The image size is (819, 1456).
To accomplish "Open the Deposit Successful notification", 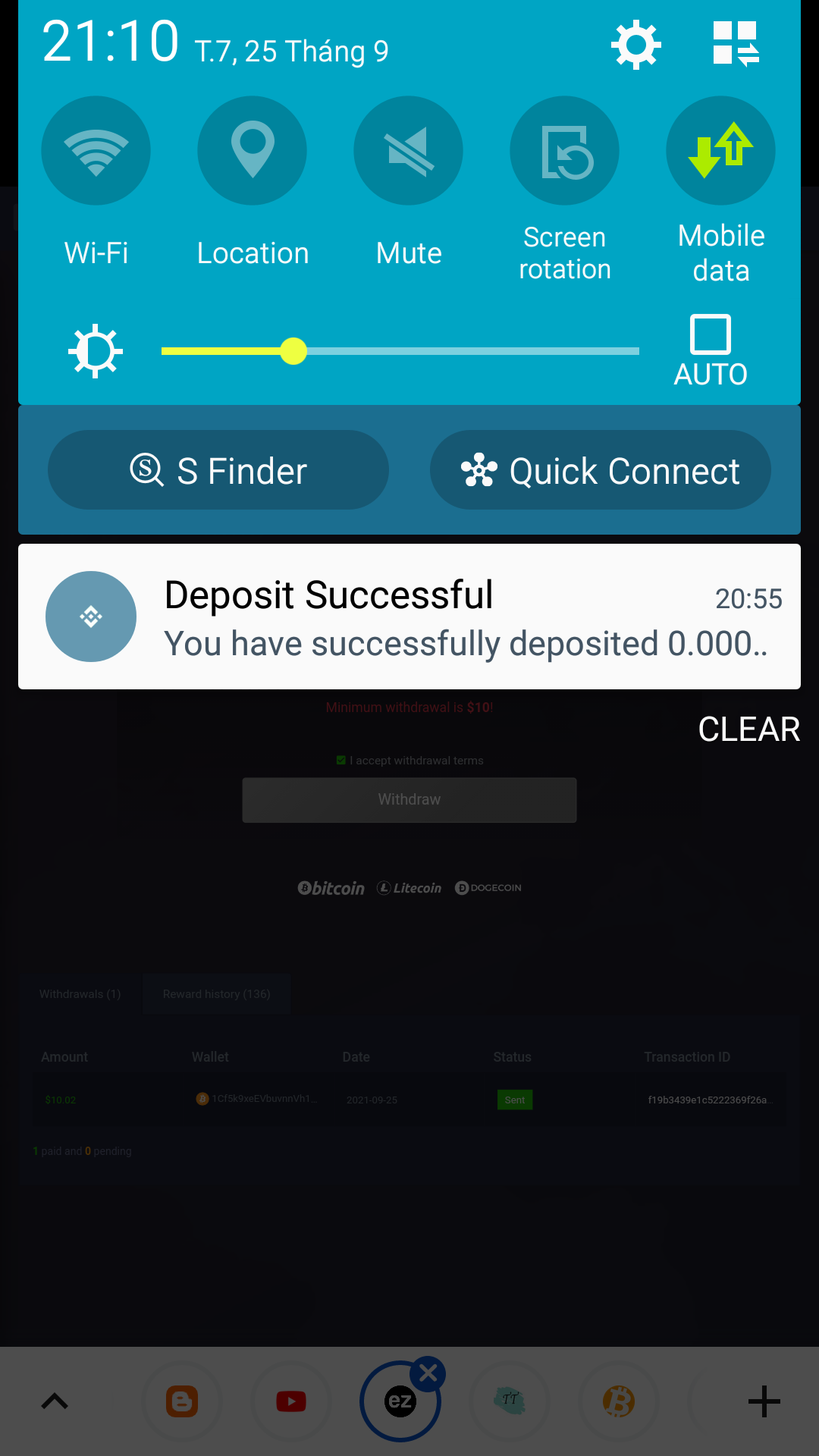I will 409,617.
